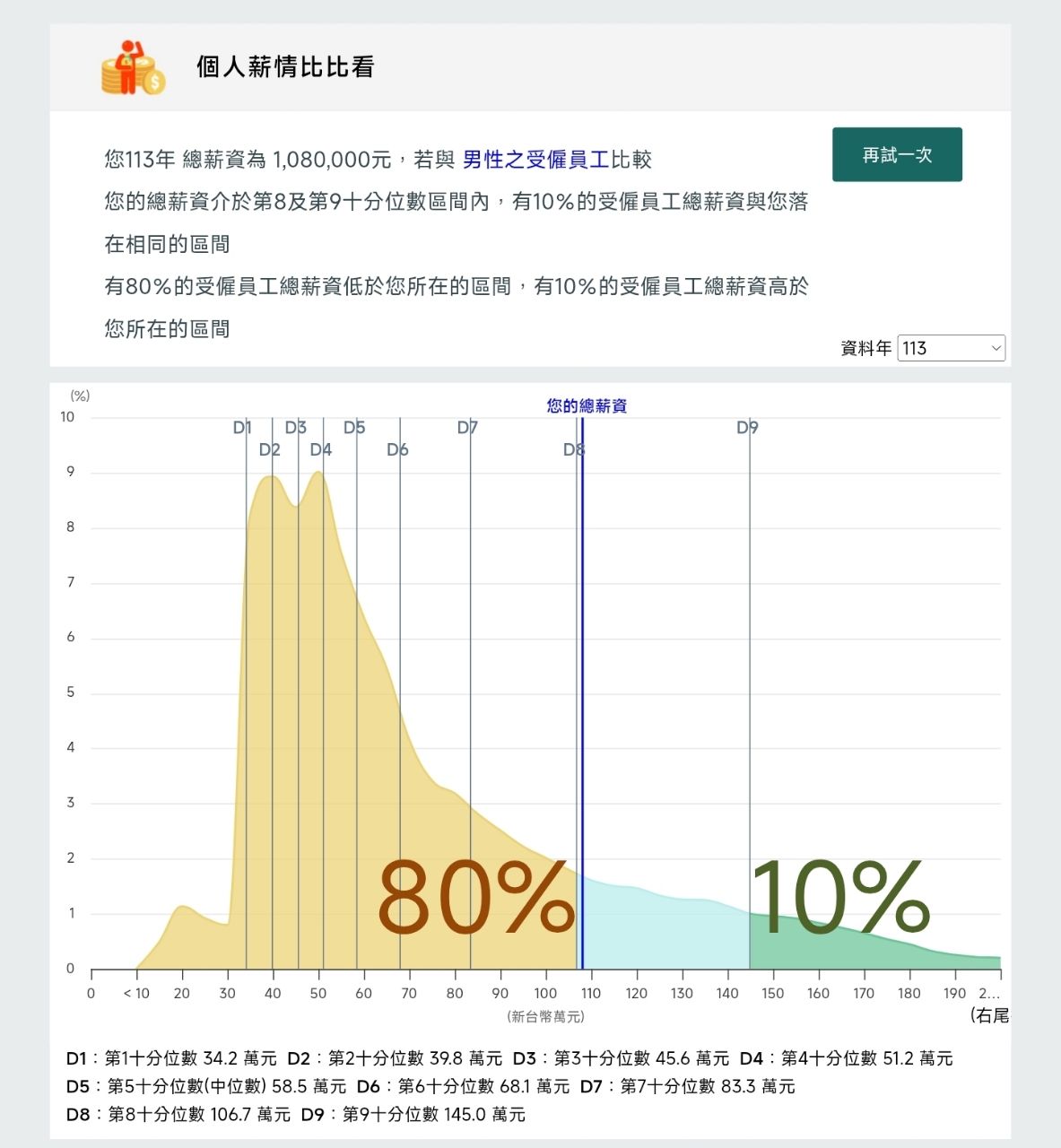Open the 資料年 year dropdown
Viewport: 1061px width, 1148px height.
(x=951, y=348)
